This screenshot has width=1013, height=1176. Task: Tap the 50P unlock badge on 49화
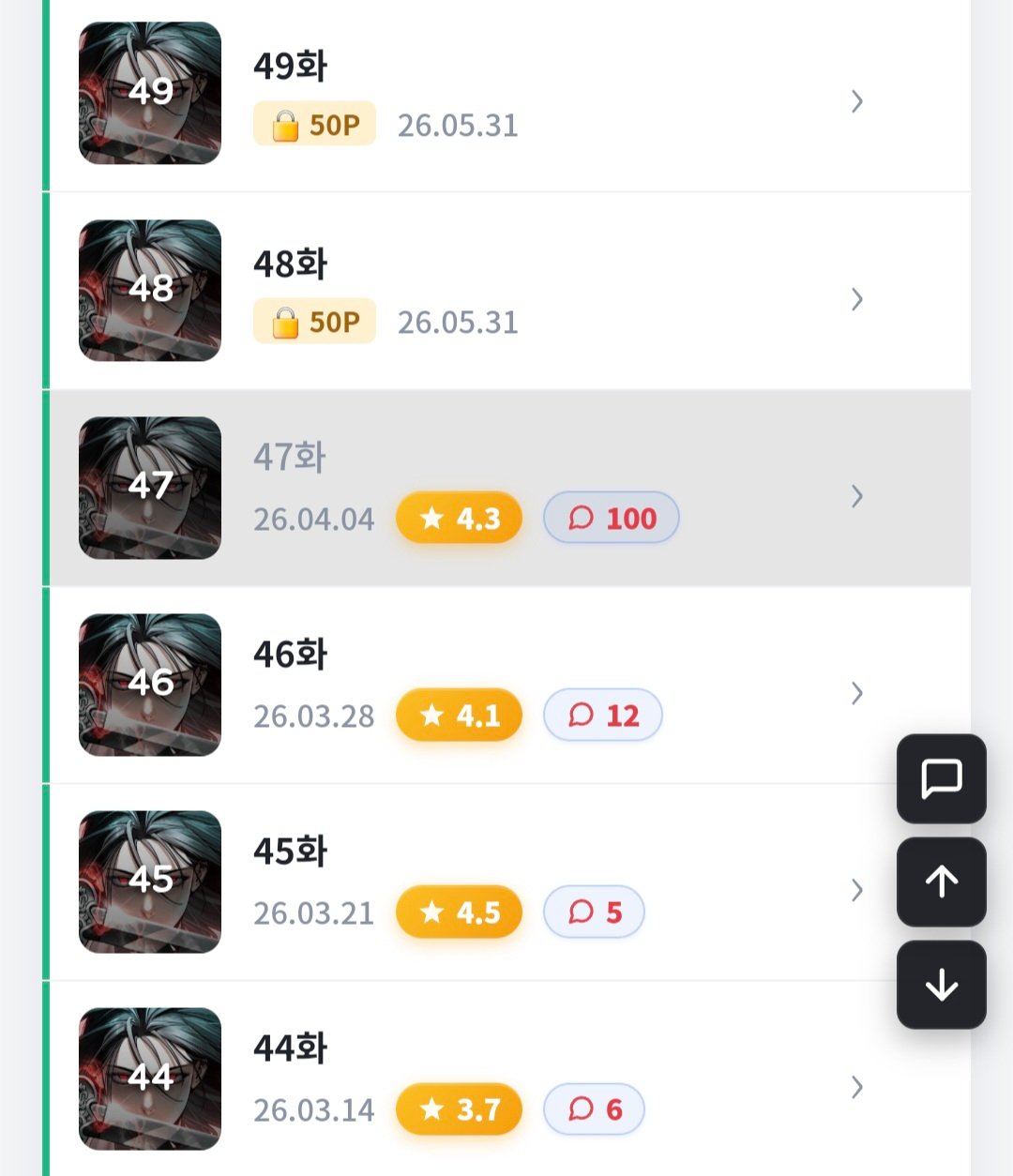pos(314,124)
